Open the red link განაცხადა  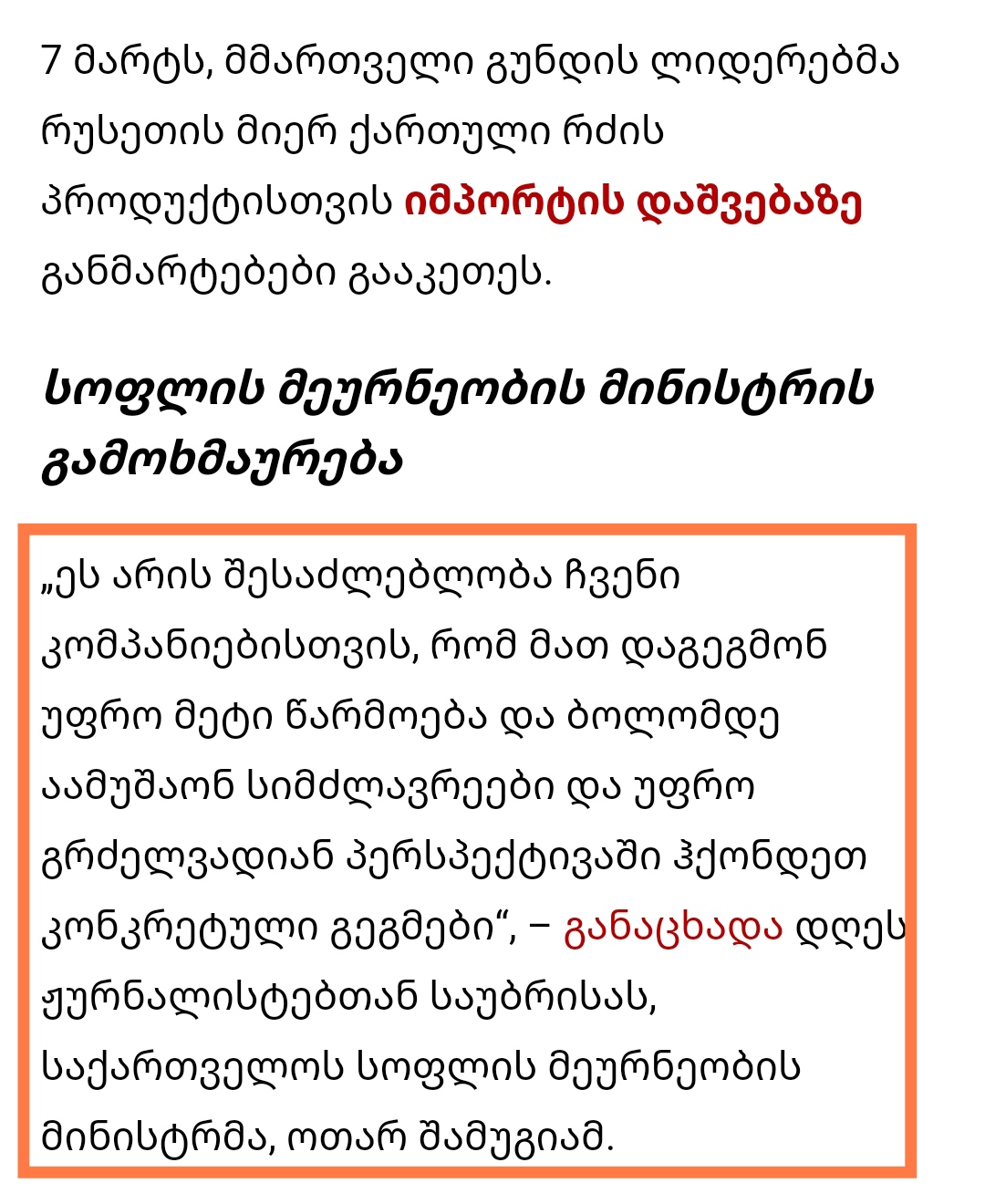tap(673, 929)
